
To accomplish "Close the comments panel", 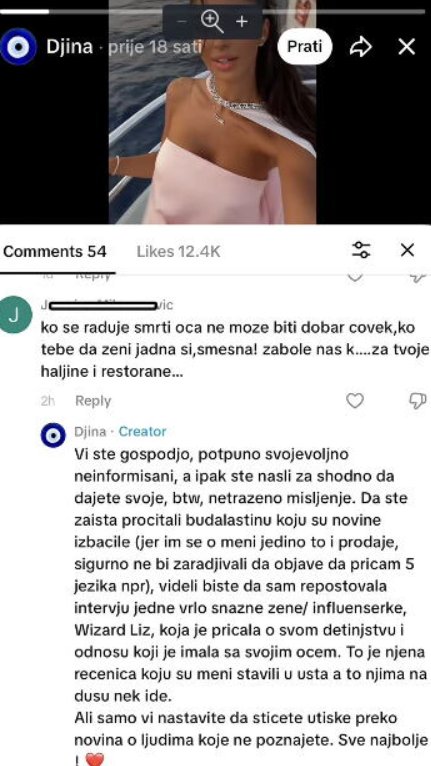I will pos(408,251).
